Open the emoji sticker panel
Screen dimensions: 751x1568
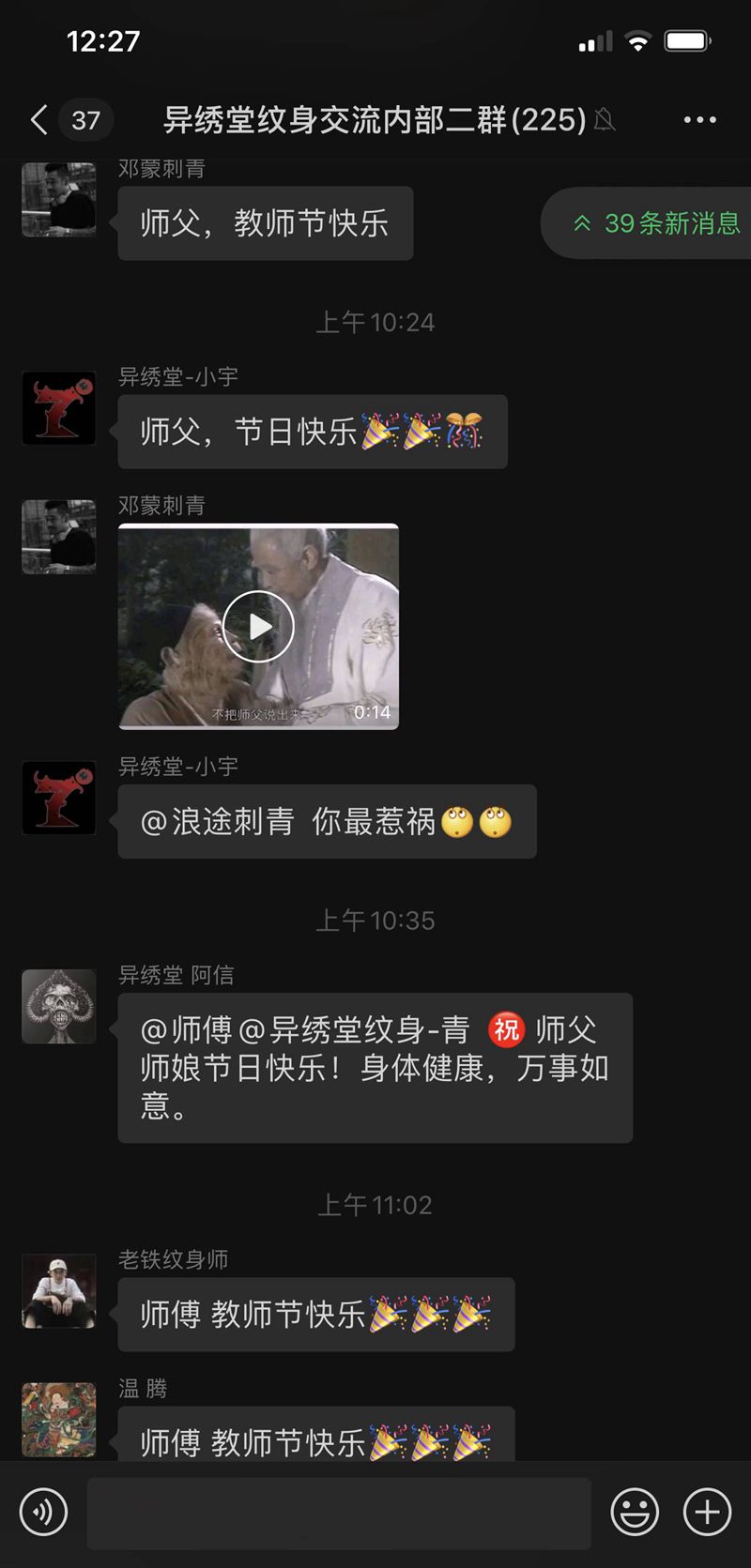coord(635,1512)
